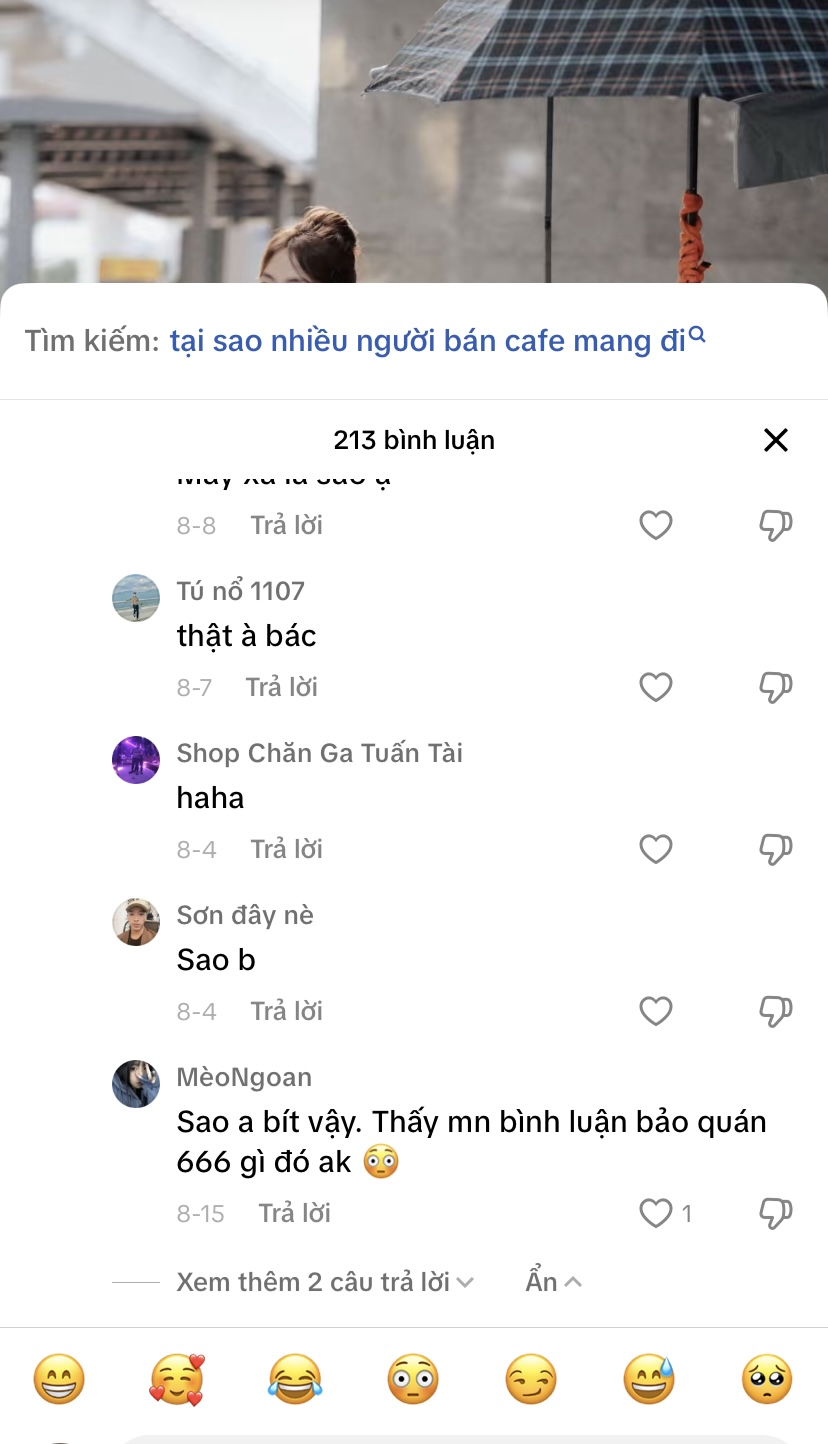Reply to Sơn đây nè's comment
The height and width of the screenshot is (1444, 828).
coord(286,1011)
